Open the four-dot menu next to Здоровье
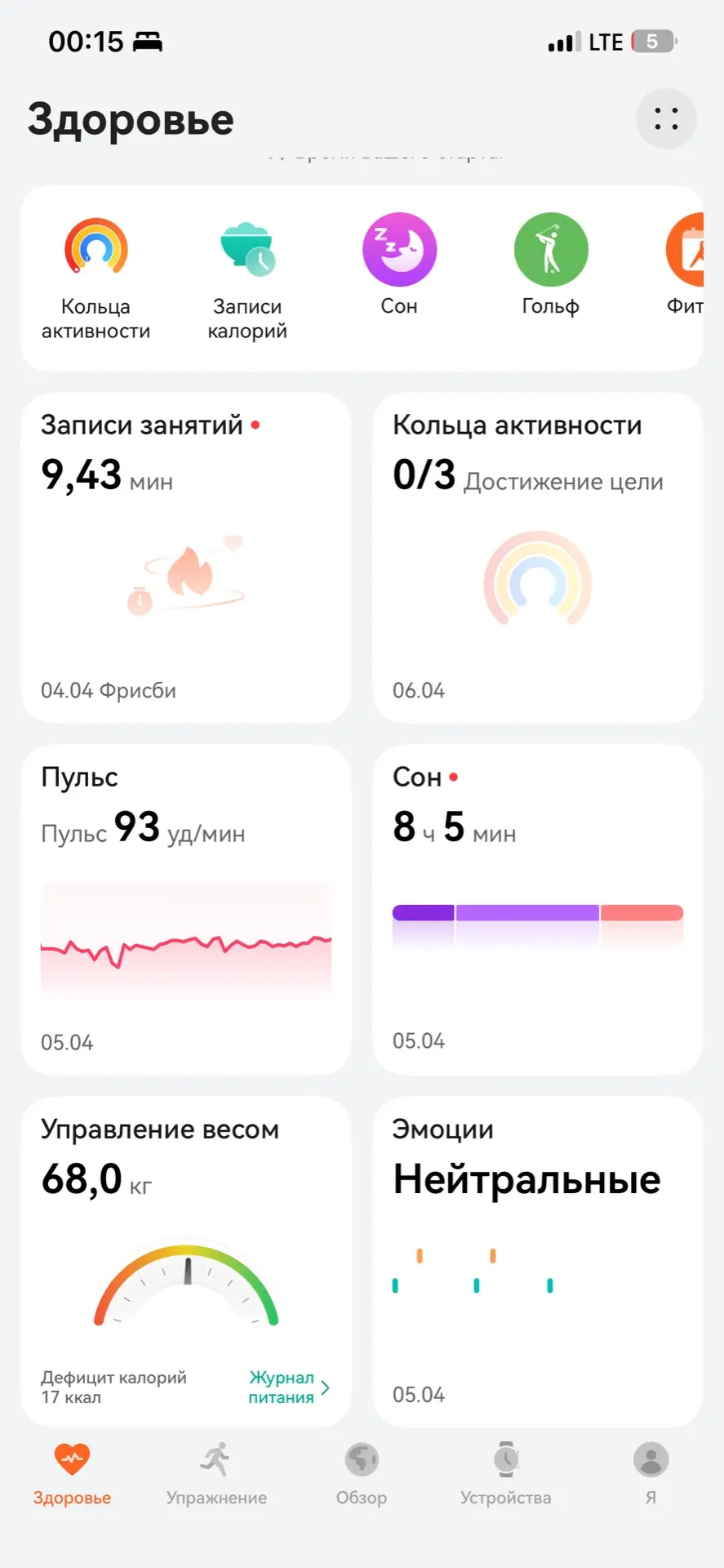The image size is (724, 1568). (666, 119)
